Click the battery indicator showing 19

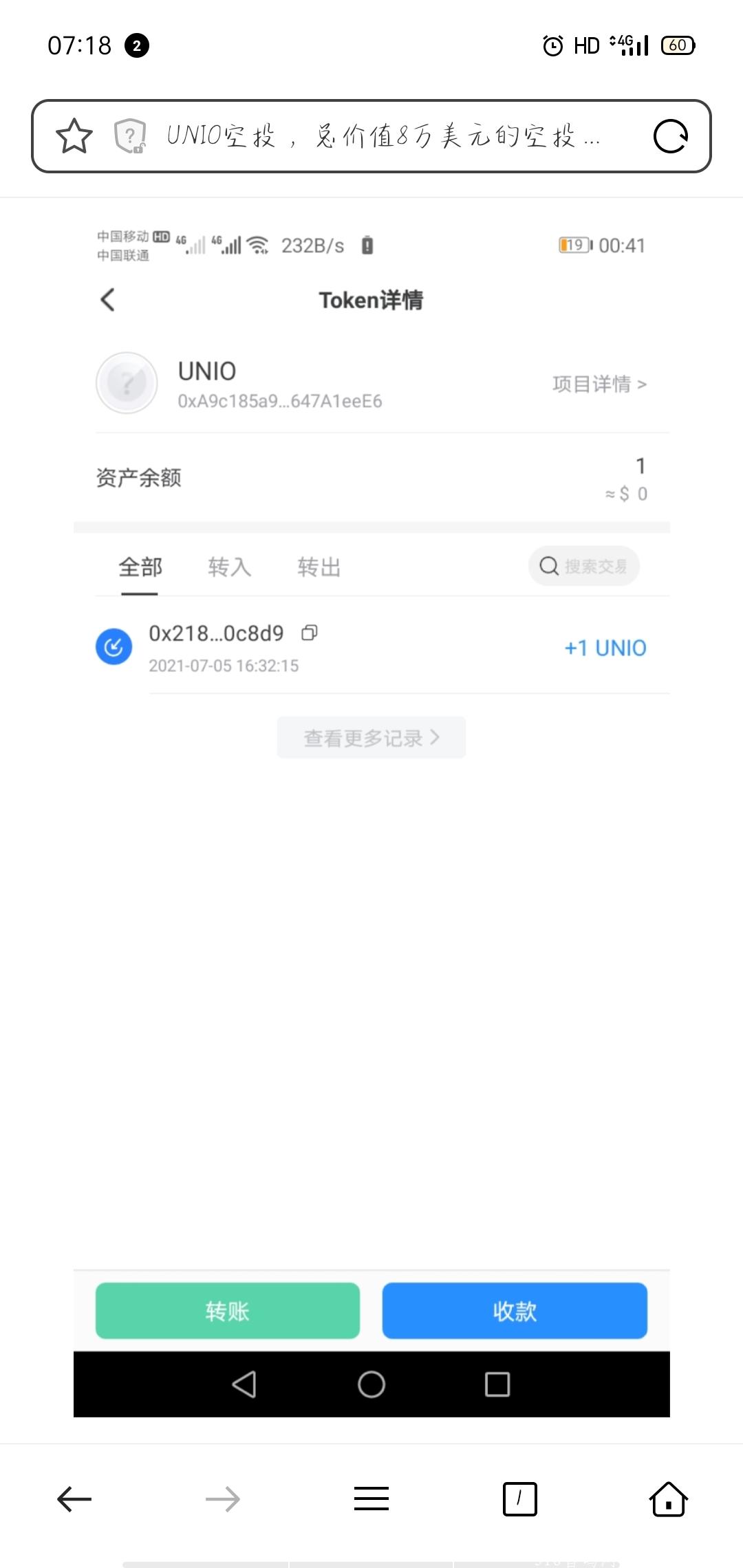(x=573, y=245)
